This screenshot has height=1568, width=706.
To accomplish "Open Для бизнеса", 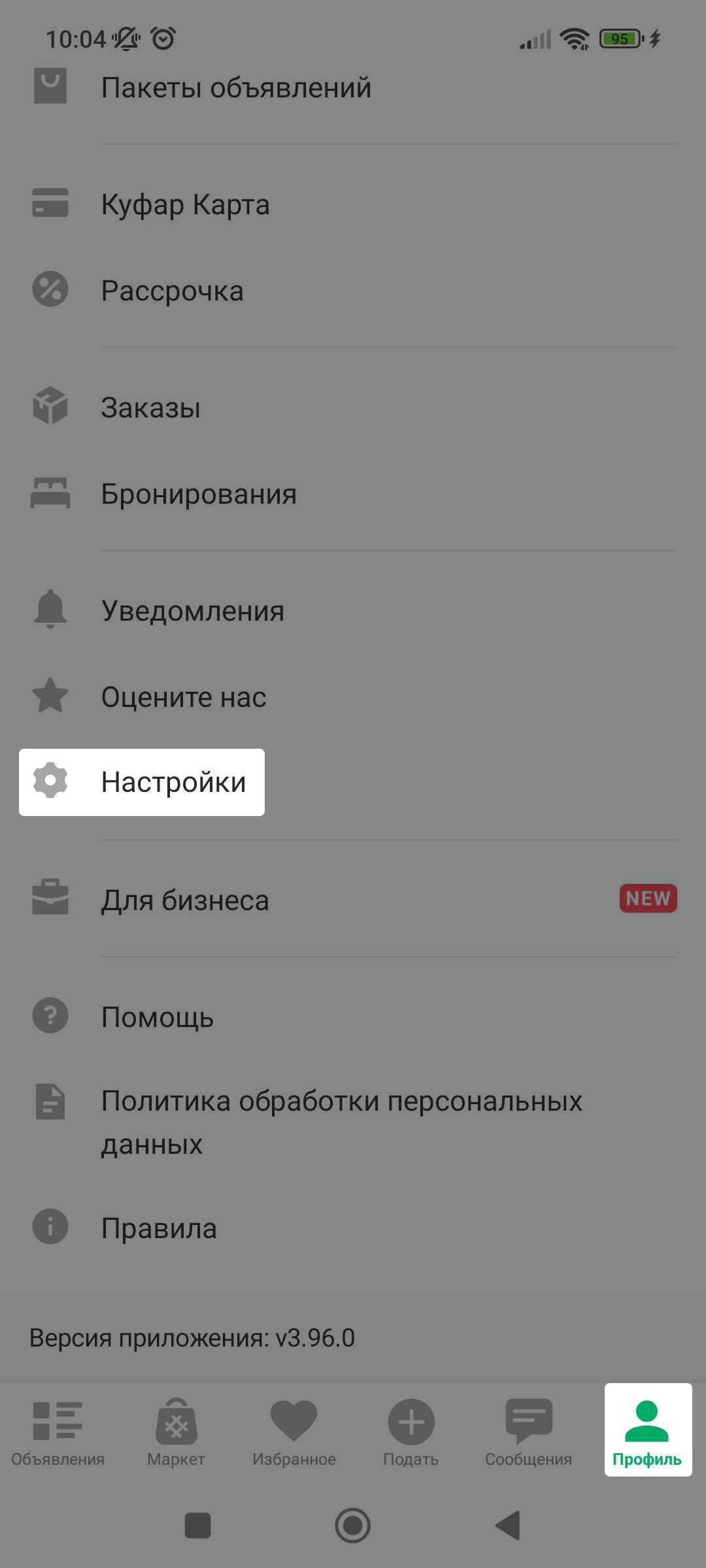I will pyautogui.click(x=185, y=900).
